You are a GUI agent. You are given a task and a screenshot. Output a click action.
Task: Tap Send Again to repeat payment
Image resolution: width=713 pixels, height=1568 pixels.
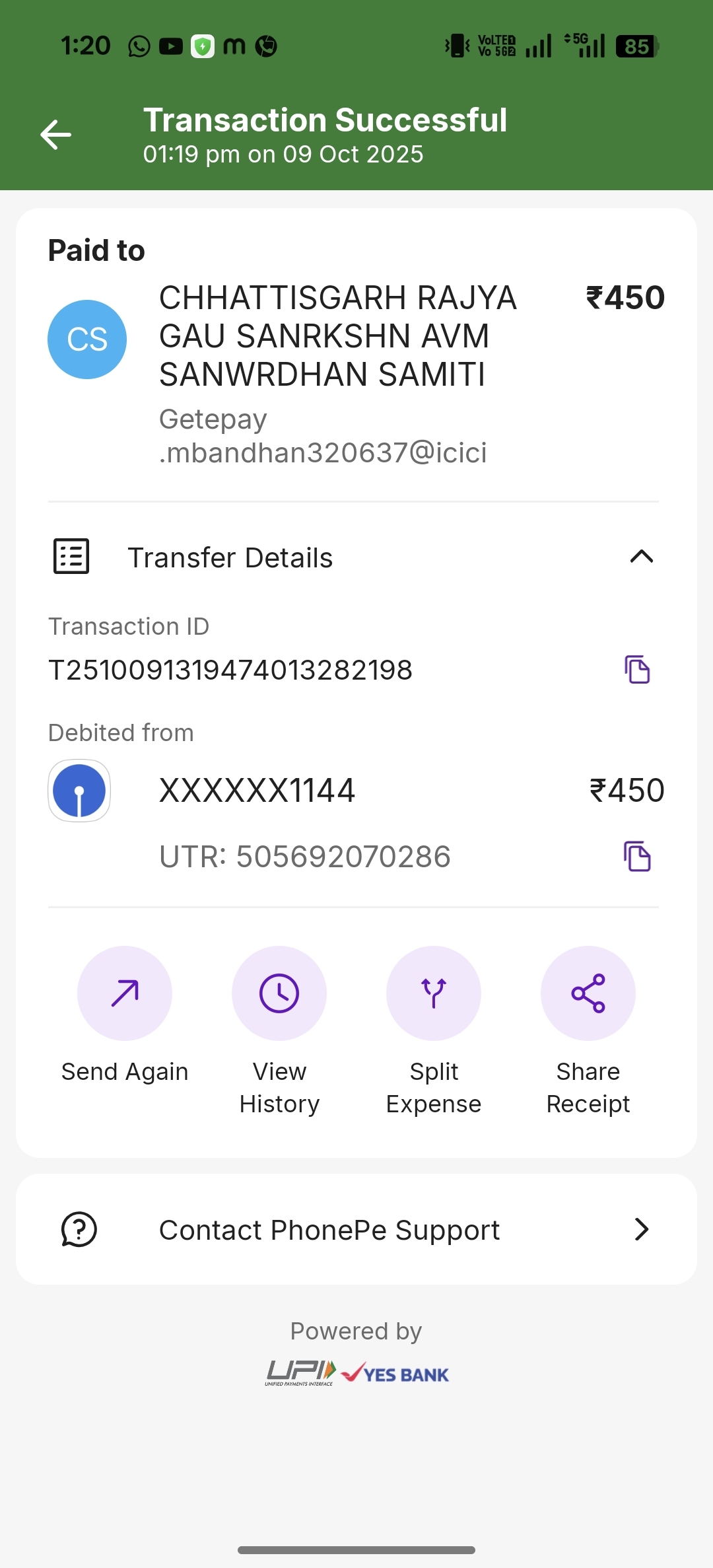coord(125,993)
